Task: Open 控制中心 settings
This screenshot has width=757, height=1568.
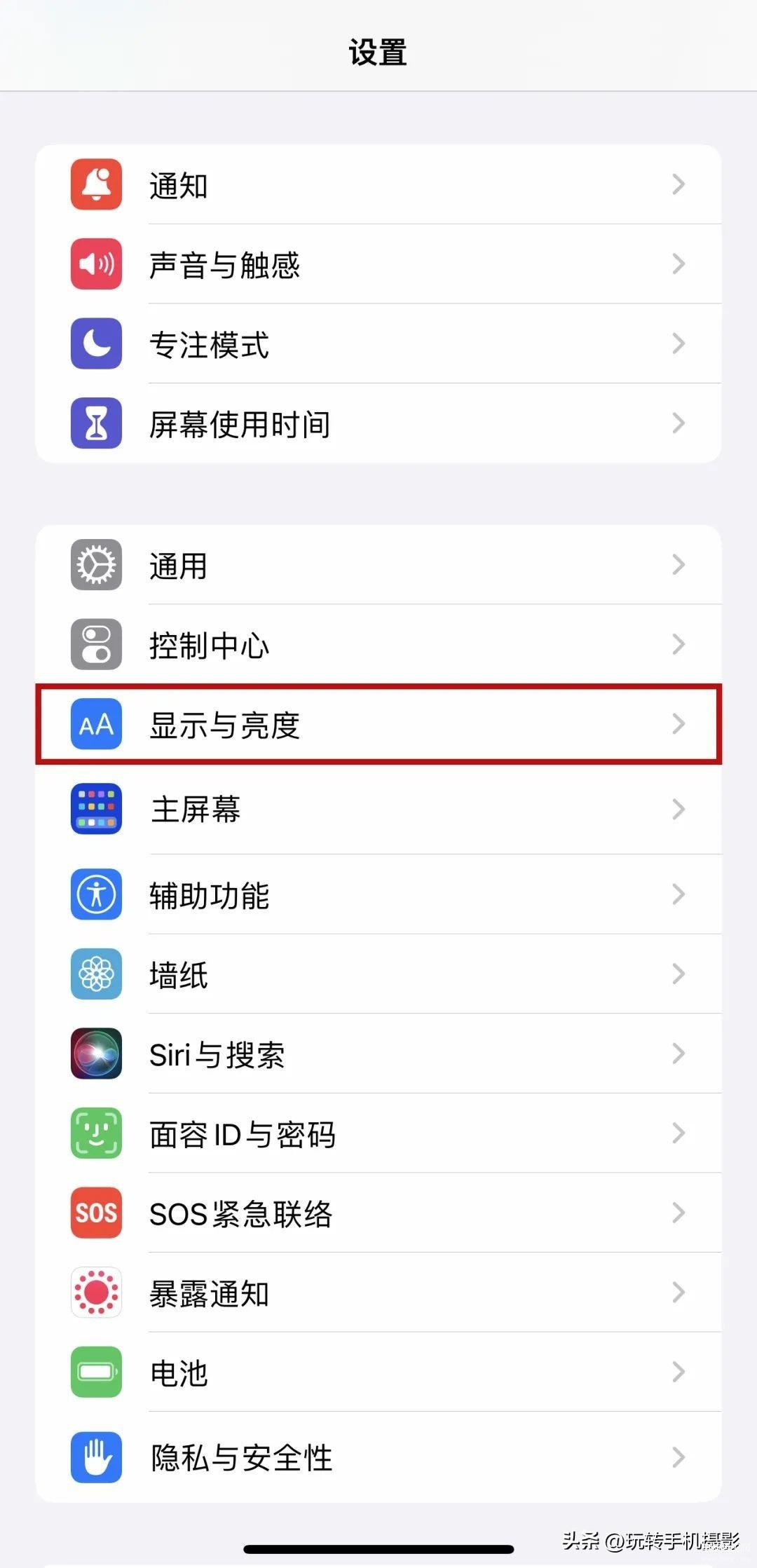Action: (x=378, y=644)
